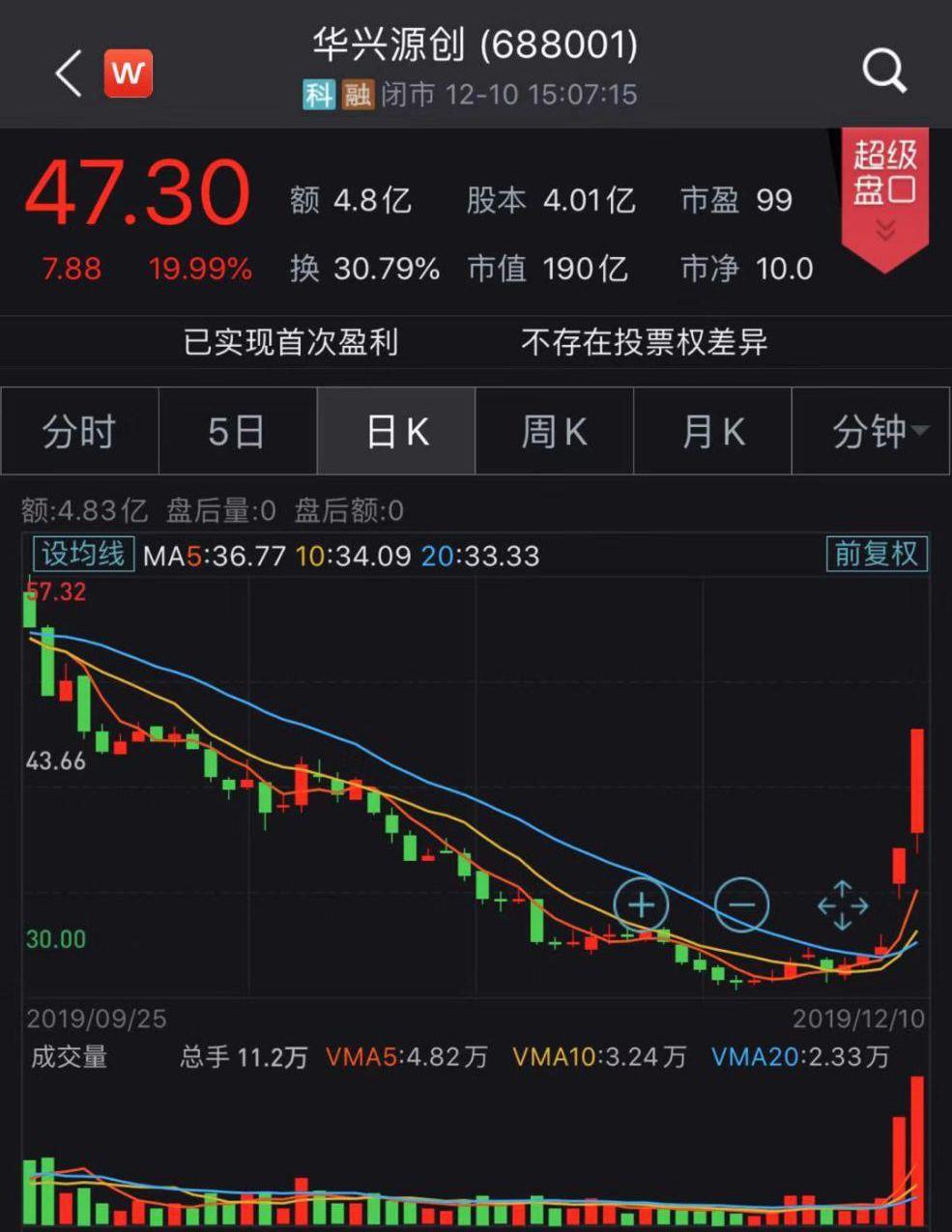Screen dimensions: 952x1232
Task: Tap the 不存在投票权差异 status link
Action: click(x=643, y=343)
